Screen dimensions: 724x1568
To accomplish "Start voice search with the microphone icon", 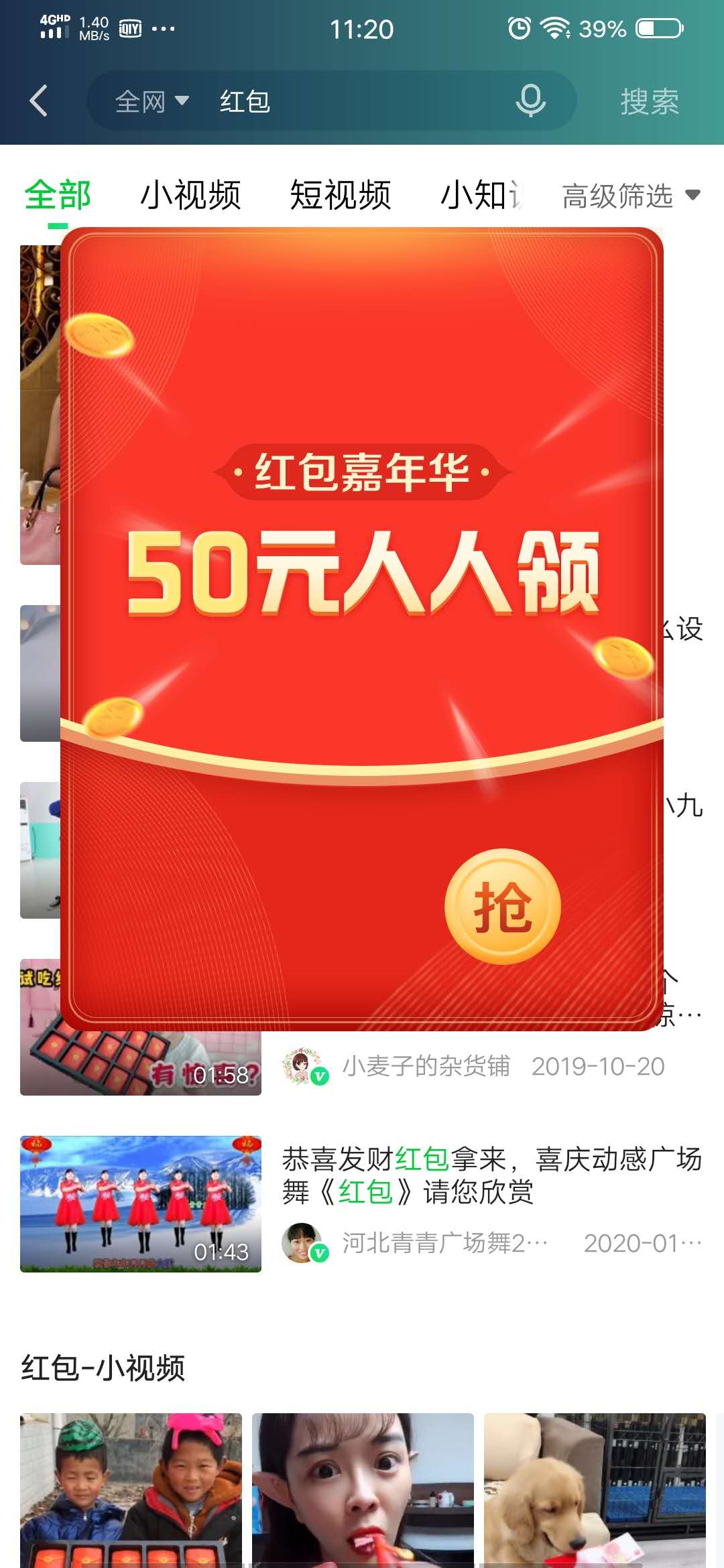I will coord(530,101).
